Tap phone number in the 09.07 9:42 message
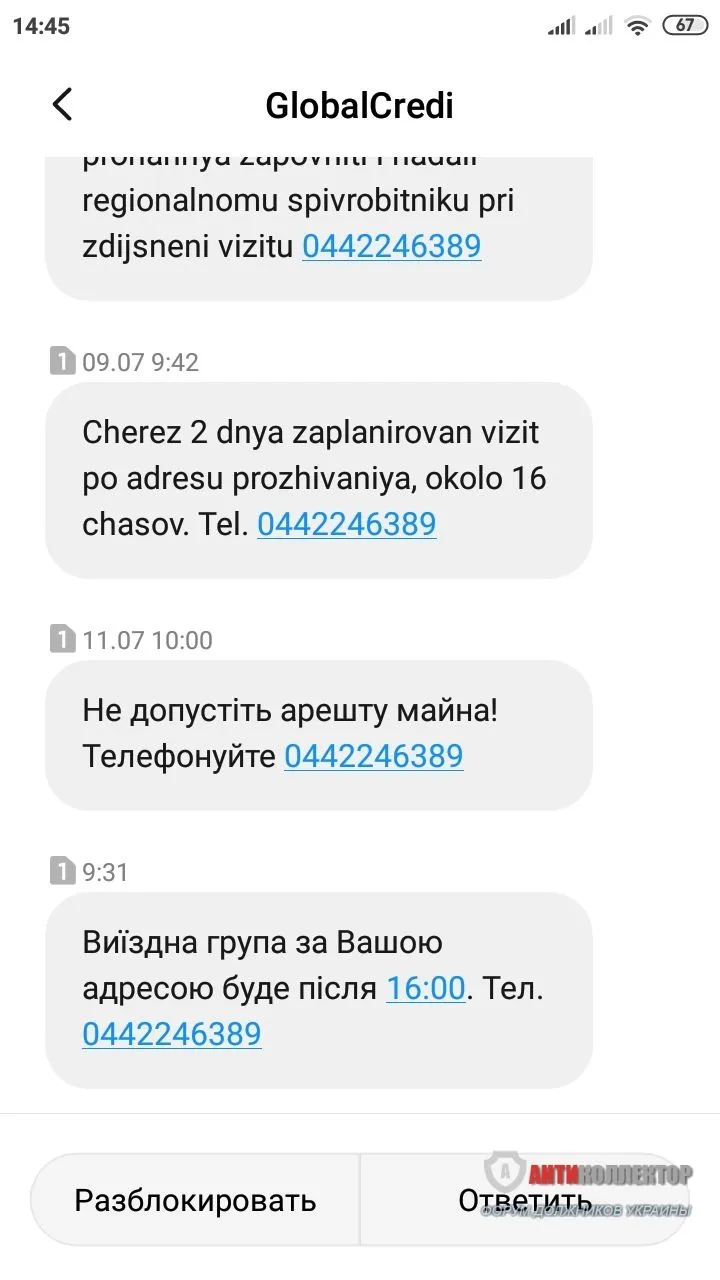The image size is (720, 1280). coord(346,524)
